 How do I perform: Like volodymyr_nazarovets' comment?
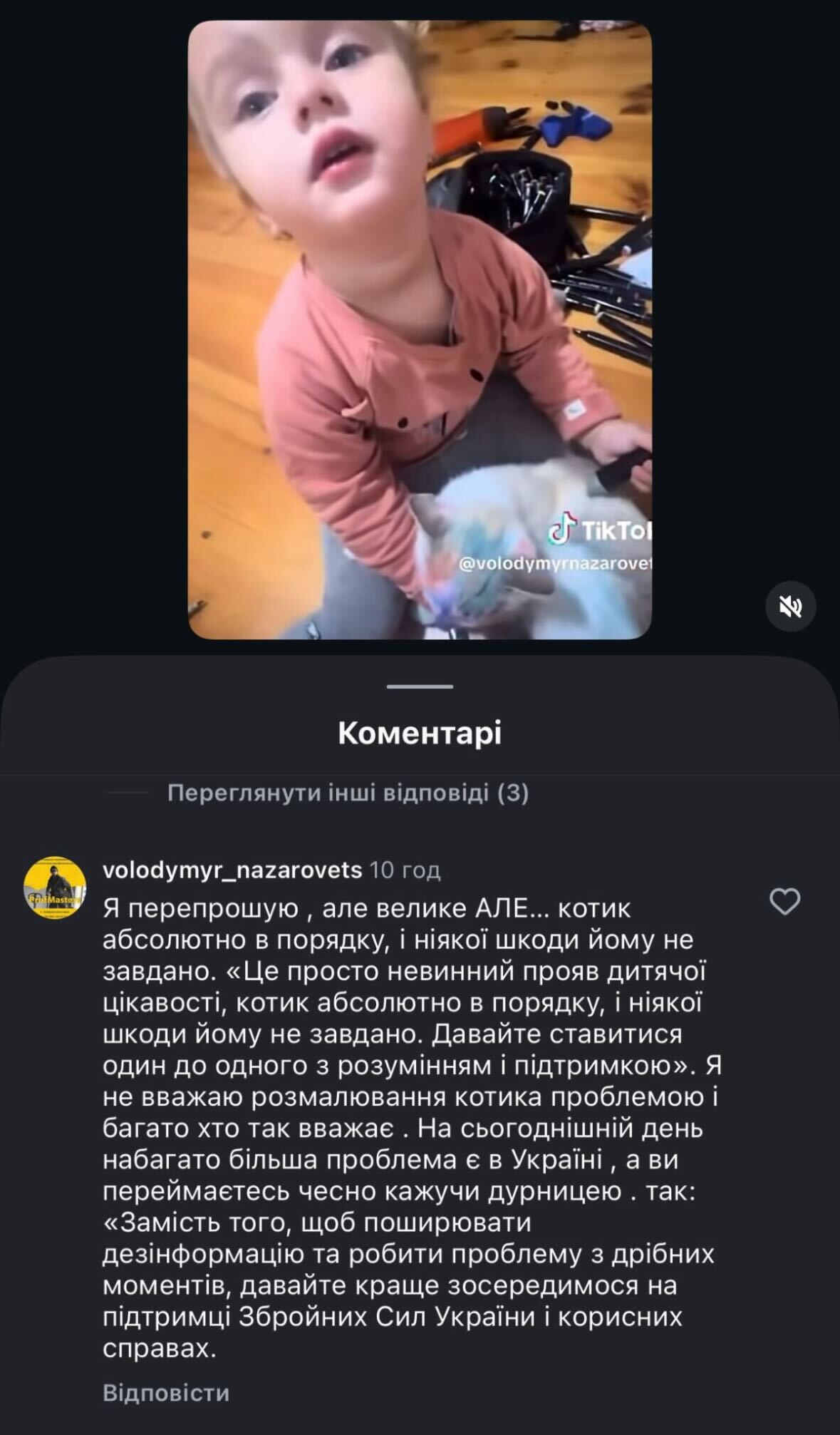784,902
